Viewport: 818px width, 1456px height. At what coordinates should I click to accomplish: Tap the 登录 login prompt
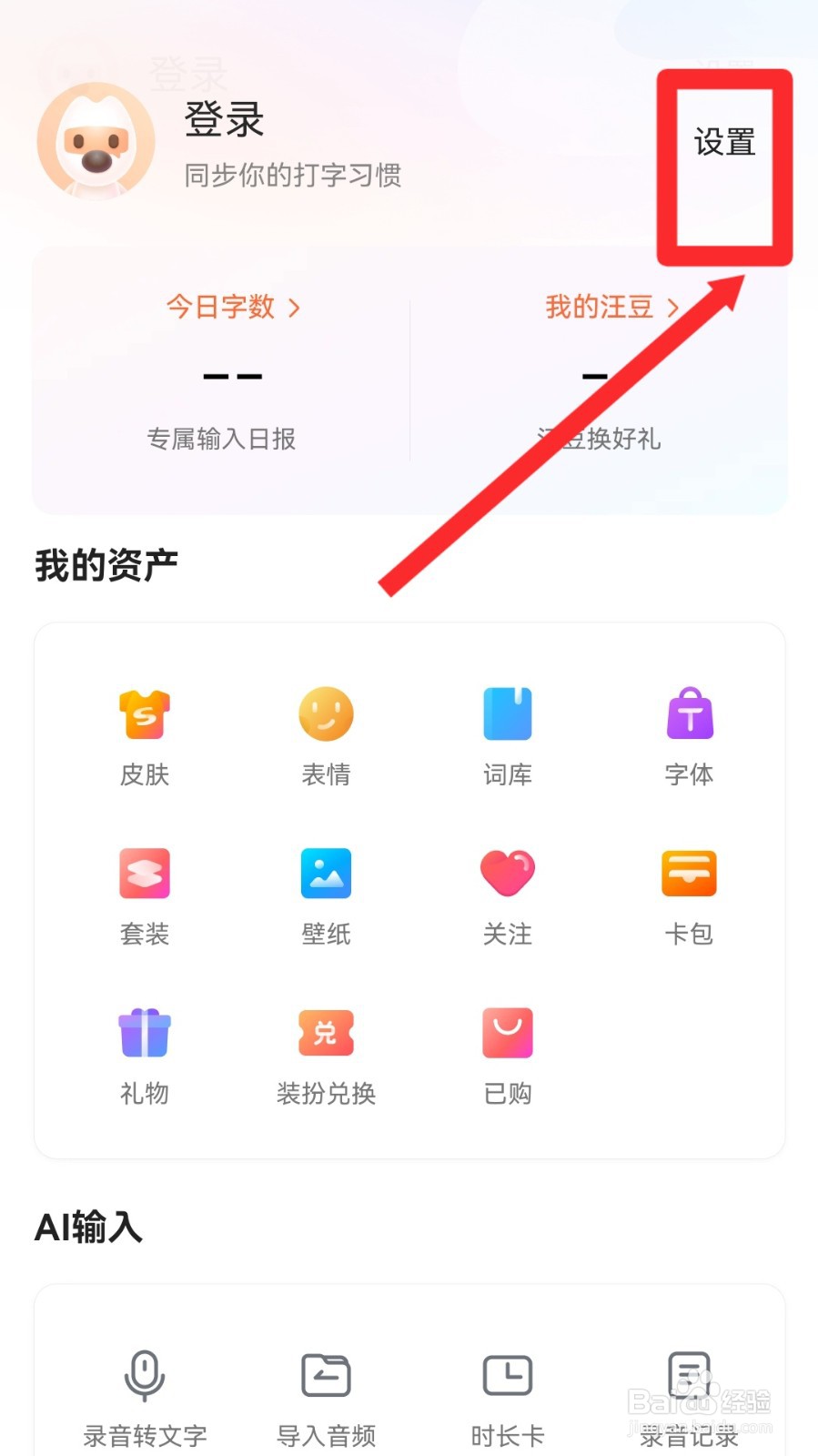click(x=223, y=120)
